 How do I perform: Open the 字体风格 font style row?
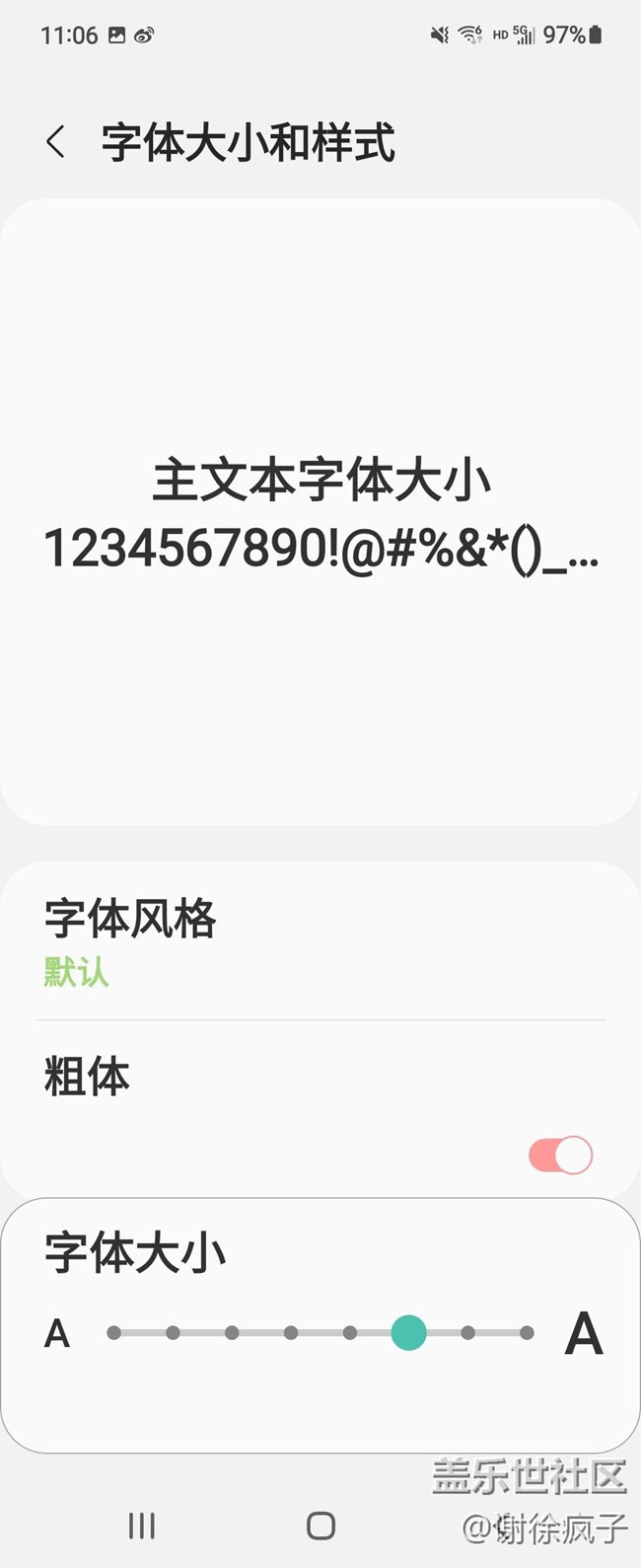[x=320, y=942]
